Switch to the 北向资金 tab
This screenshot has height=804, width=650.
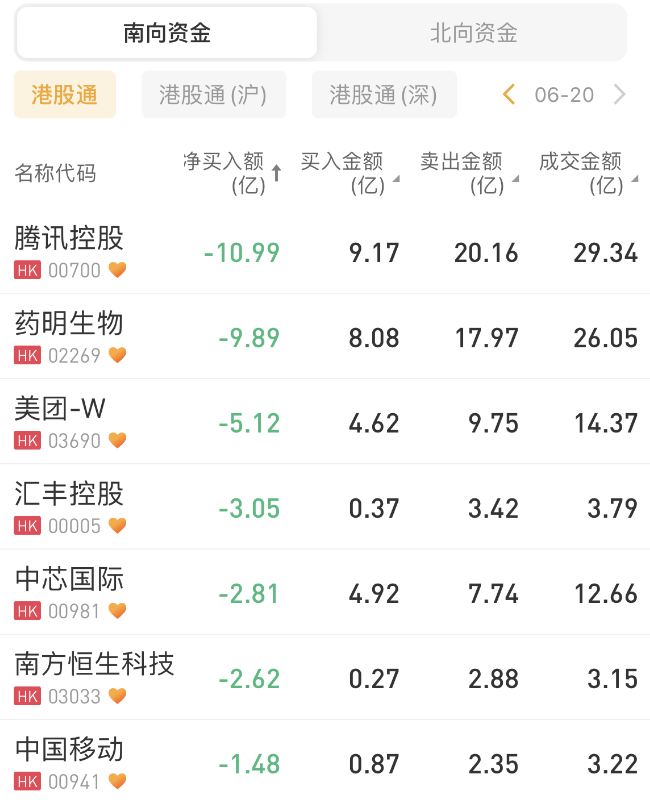[473, 33]
